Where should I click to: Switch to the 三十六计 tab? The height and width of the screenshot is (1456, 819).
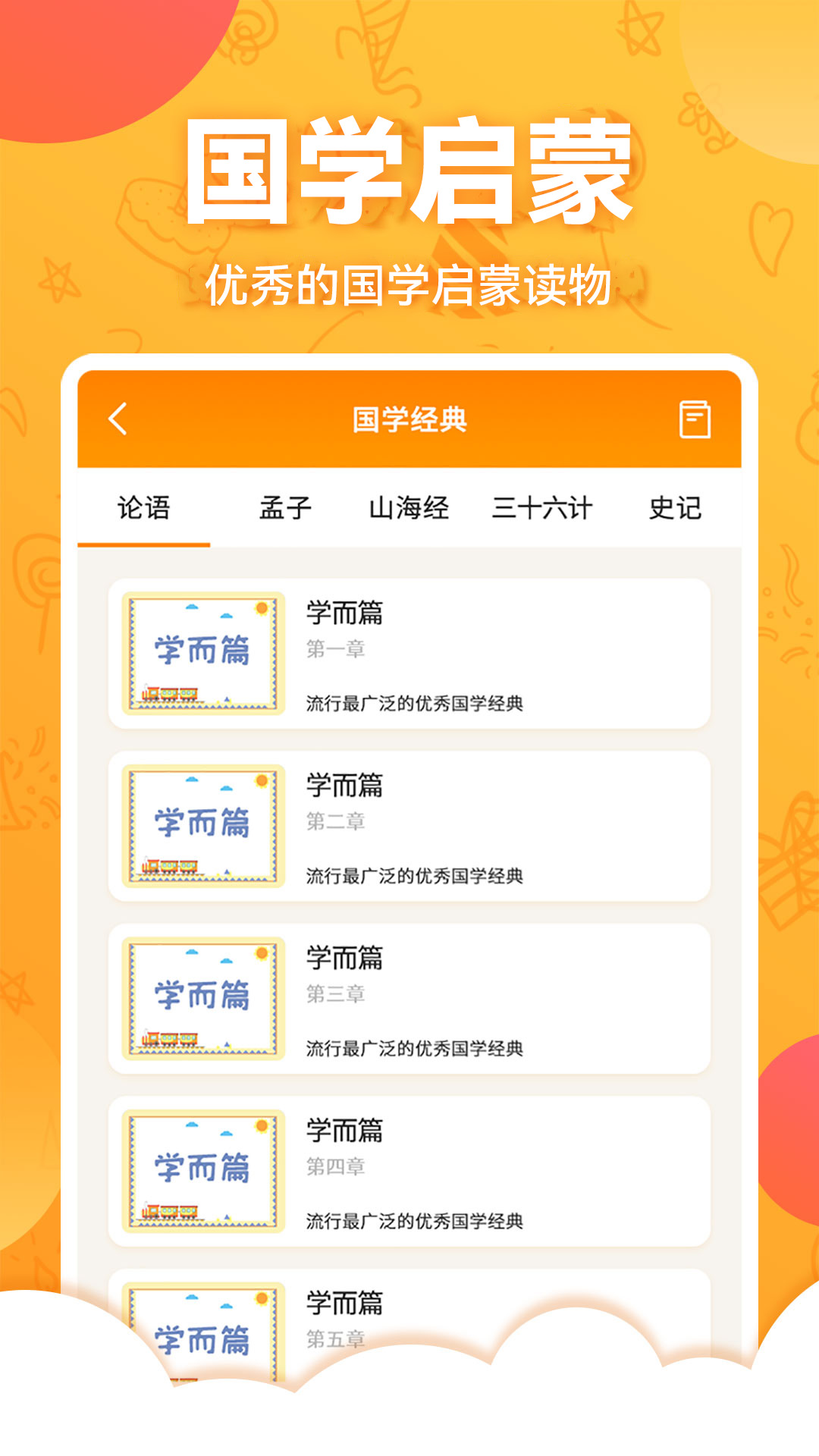coord(545,509)
